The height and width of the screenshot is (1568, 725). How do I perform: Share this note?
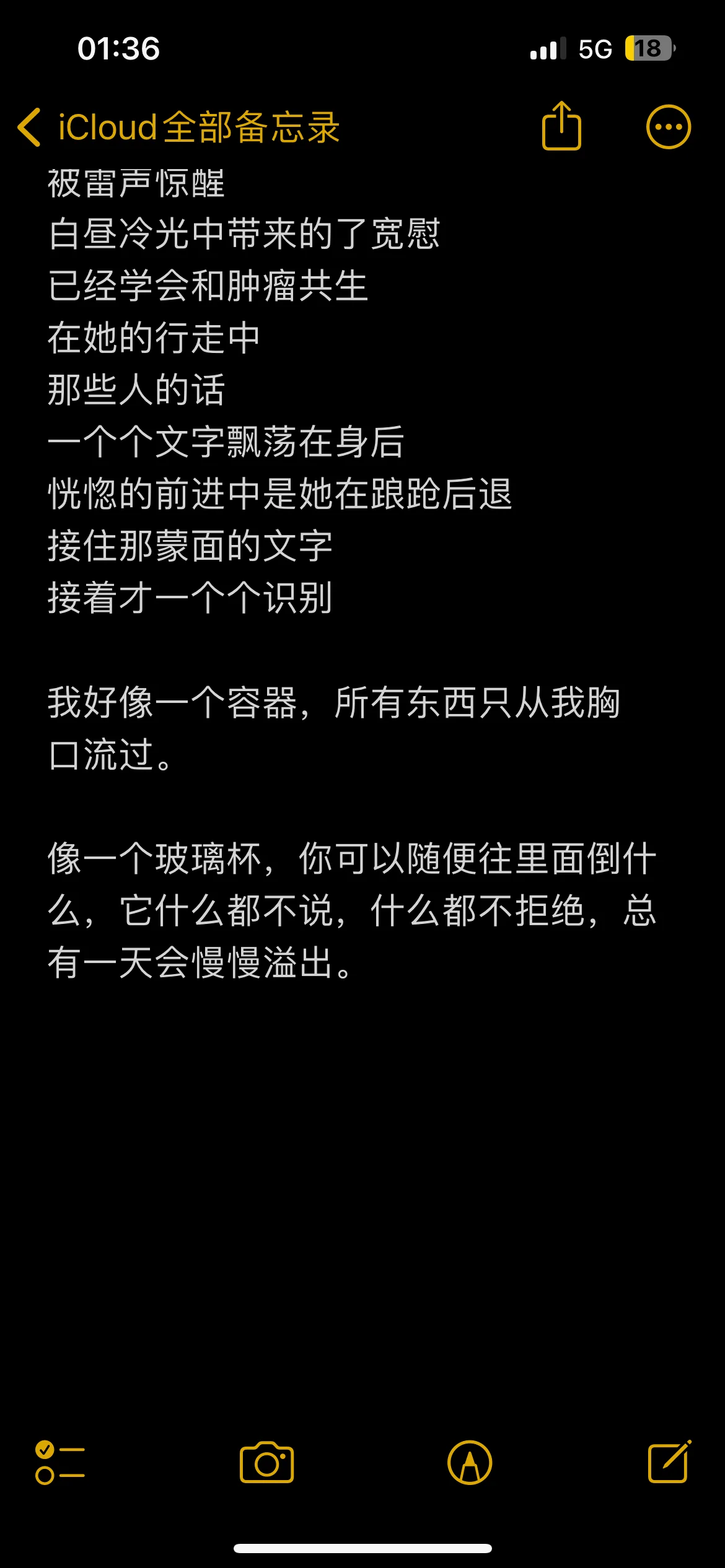pos(561,126)
